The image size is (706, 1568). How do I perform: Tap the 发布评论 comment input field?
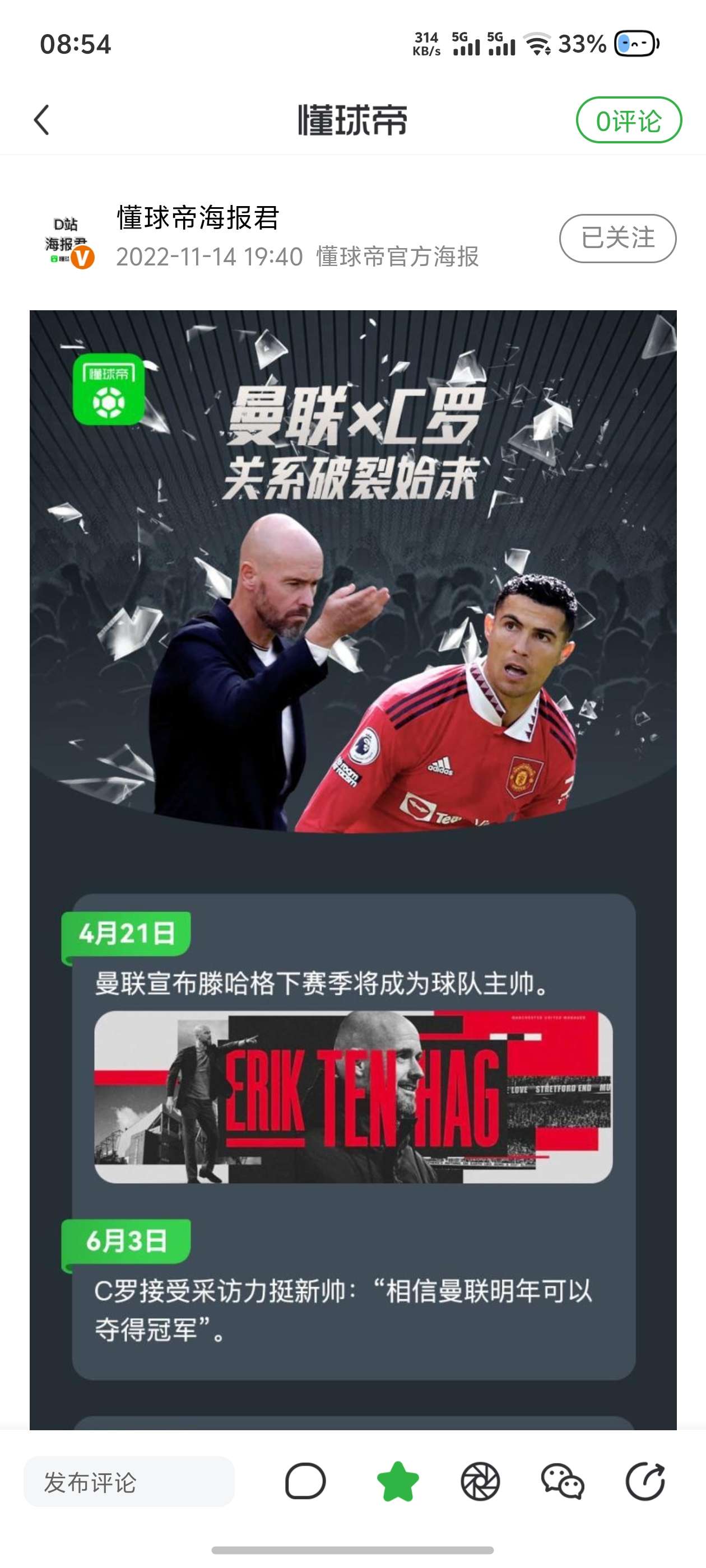128,1482
